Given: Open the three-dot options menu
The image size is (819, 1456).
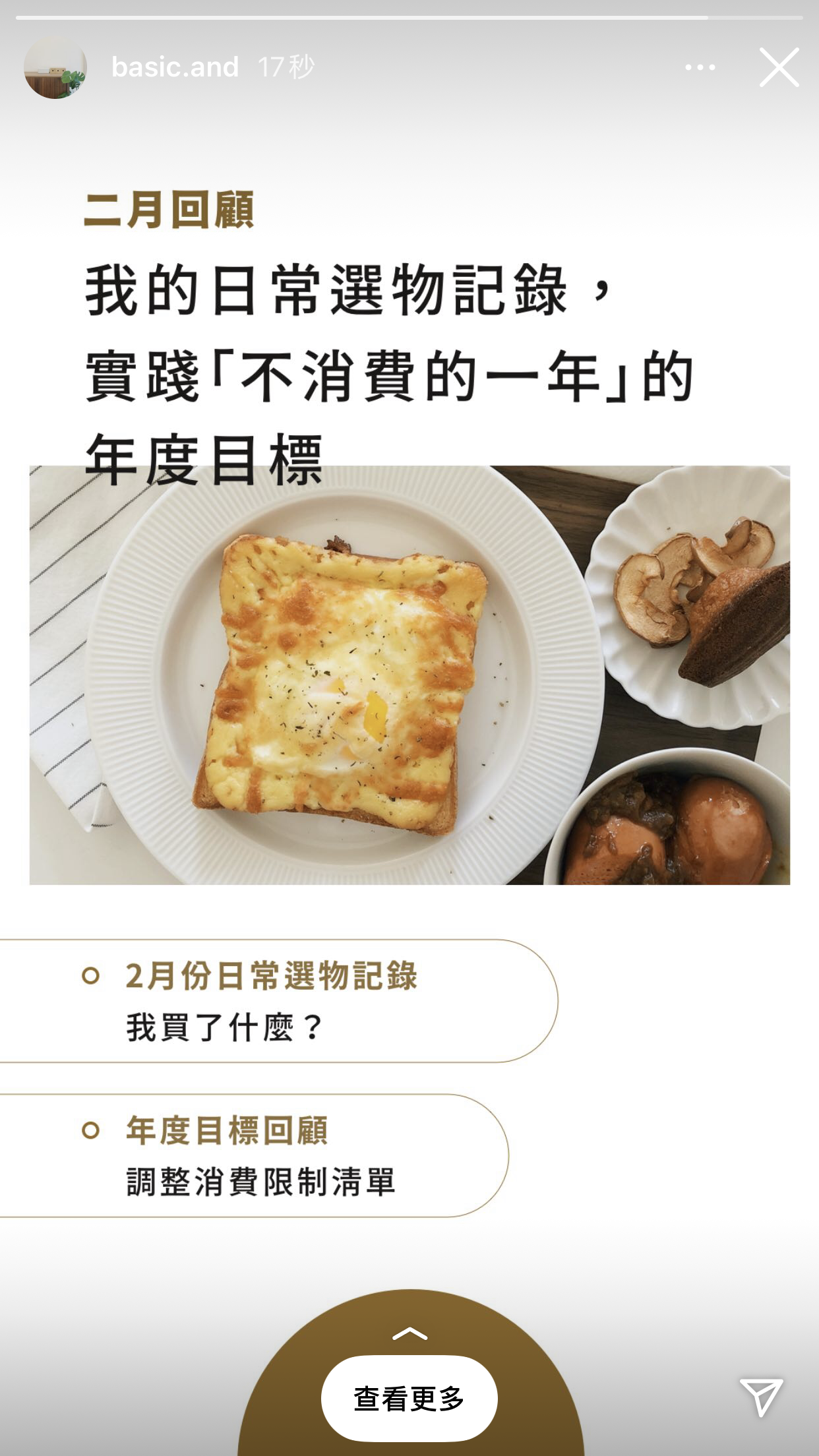Looking at the screenshot, I should click(x=700, y=67).
